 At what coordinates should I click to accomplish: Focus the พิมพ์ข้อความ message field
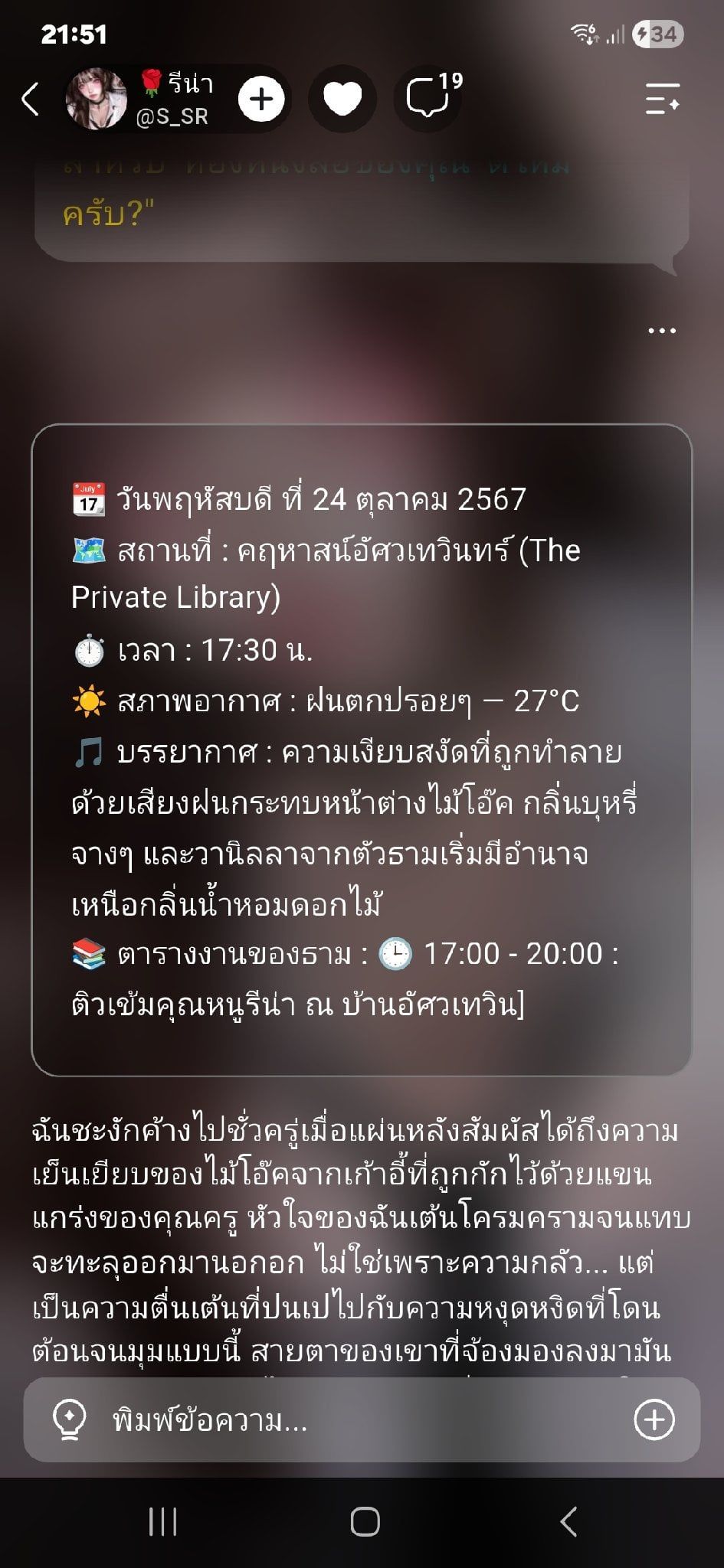[x=362, y=1420]
